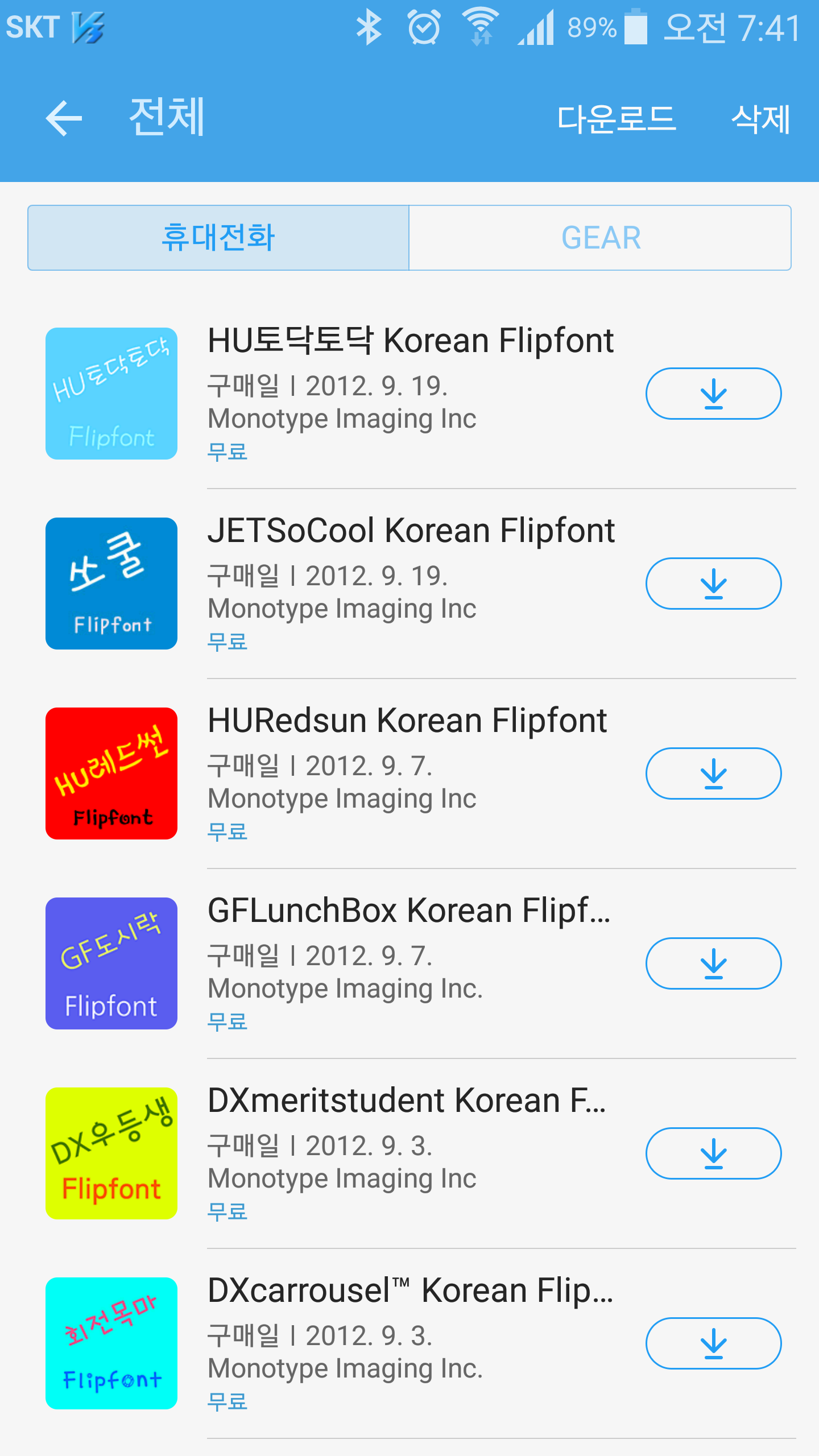This screenshot has height=1456, width=819.
Task: Switch to the 휴대전화 tab
Action: 218,238
